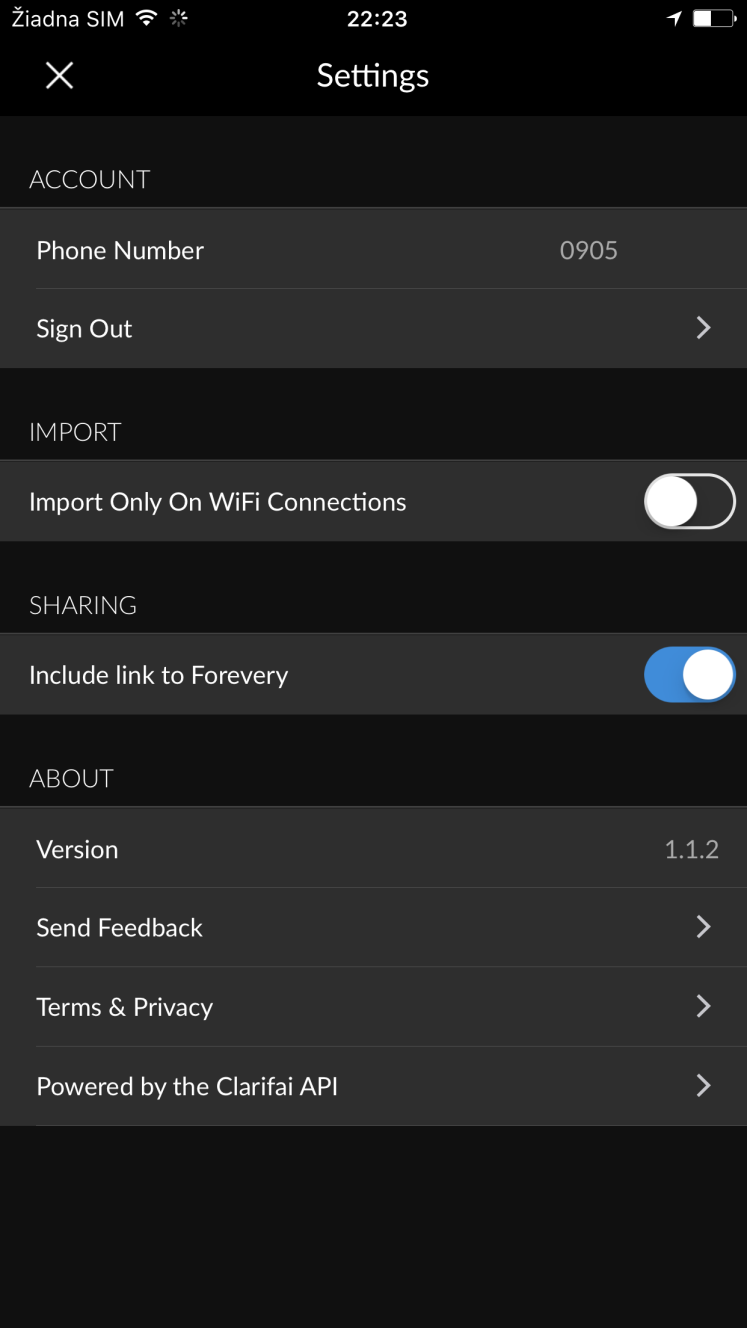This screenshot has width=747, height=1328.
Task: Open Terms & Privacy
Action: (373, 1007)
